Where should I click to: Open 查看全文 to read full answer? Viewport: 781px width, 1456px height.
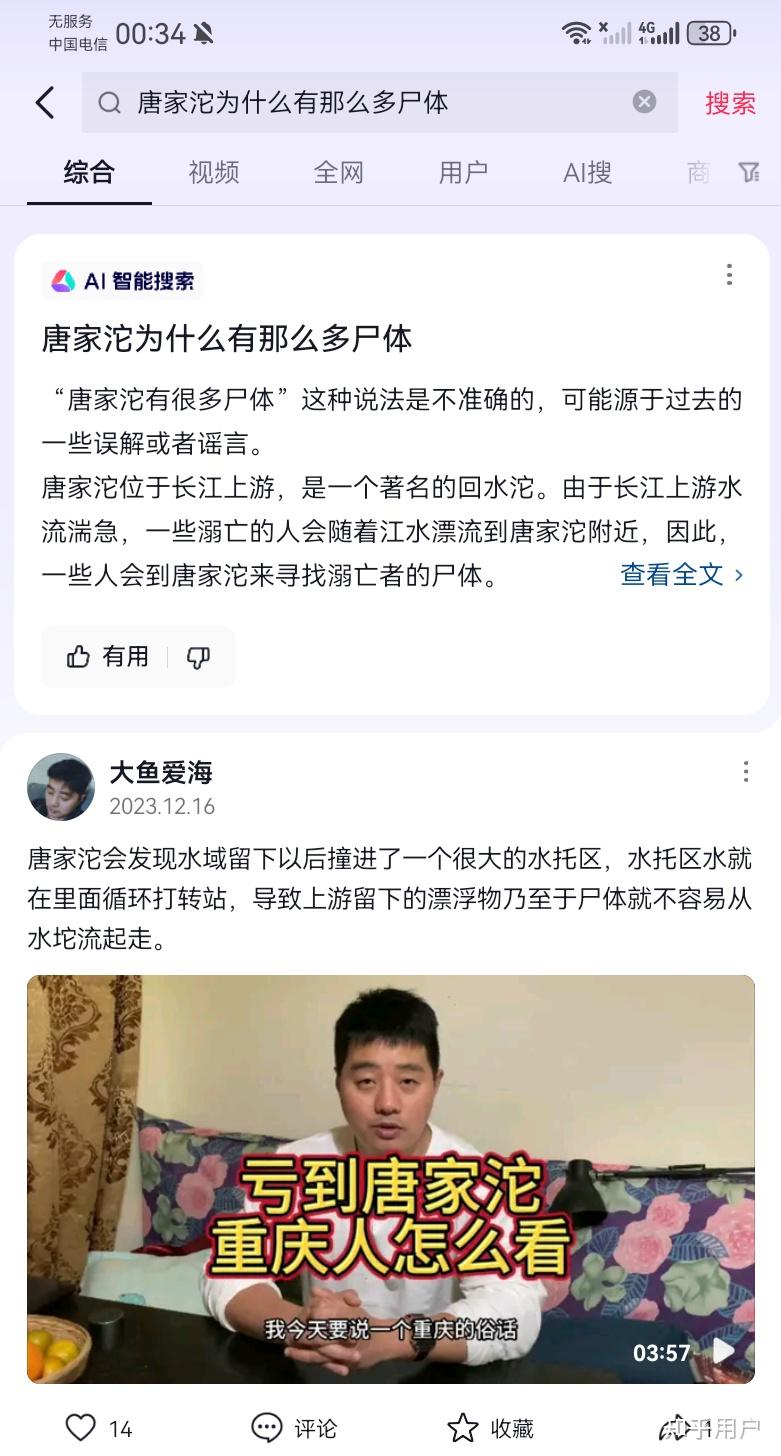coord(681,574)
